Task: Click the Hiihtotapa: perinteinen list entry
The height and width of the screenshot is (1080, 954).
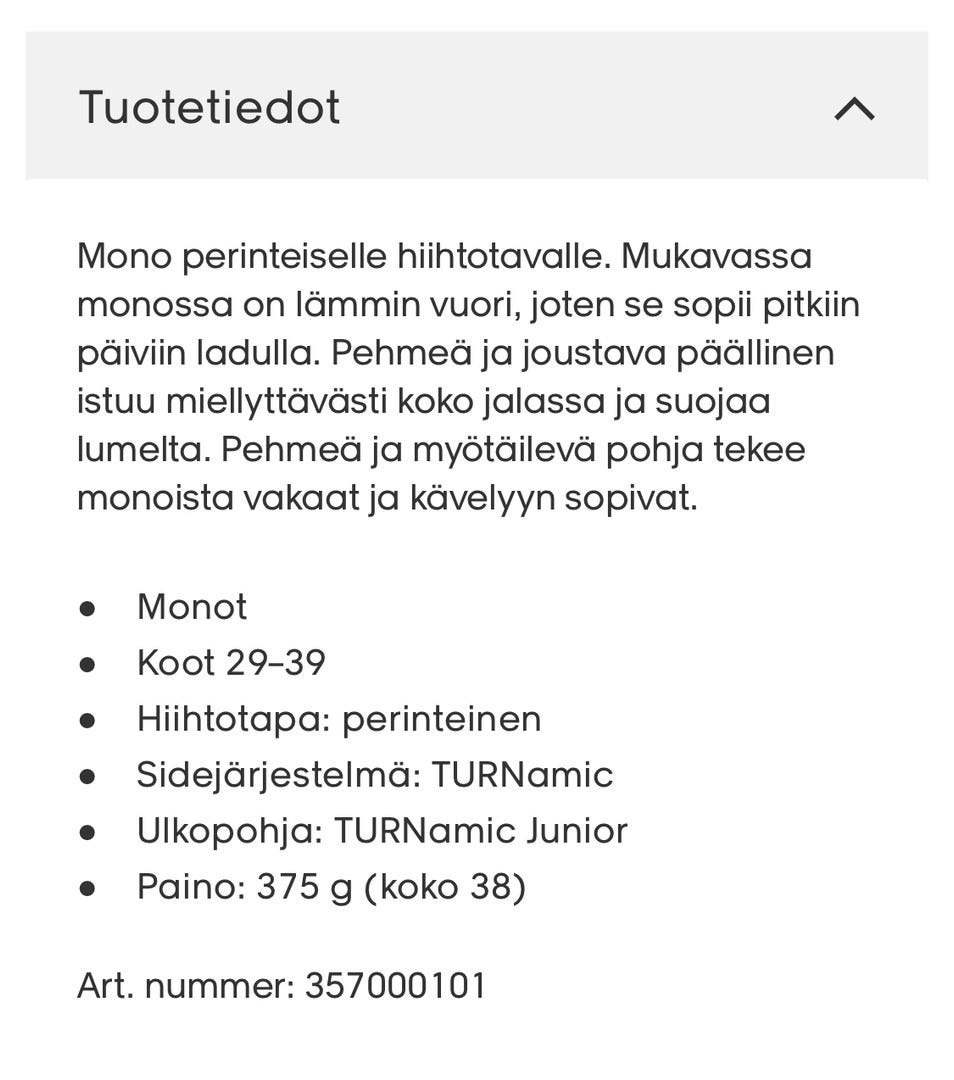Action: click(x=338, y=718)
